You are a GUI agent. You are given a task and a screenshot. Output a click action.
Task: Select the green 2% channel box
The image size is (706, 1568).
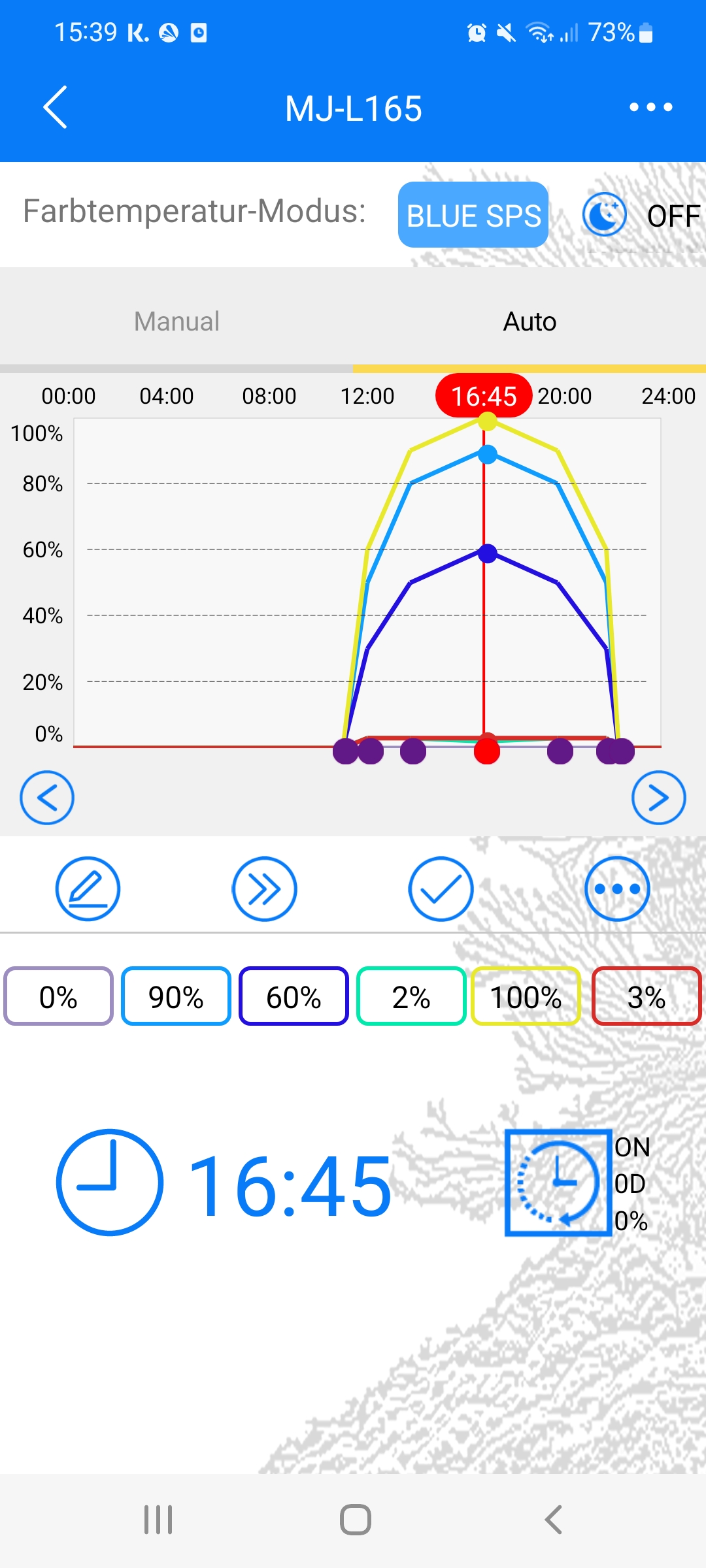(411, 996)
